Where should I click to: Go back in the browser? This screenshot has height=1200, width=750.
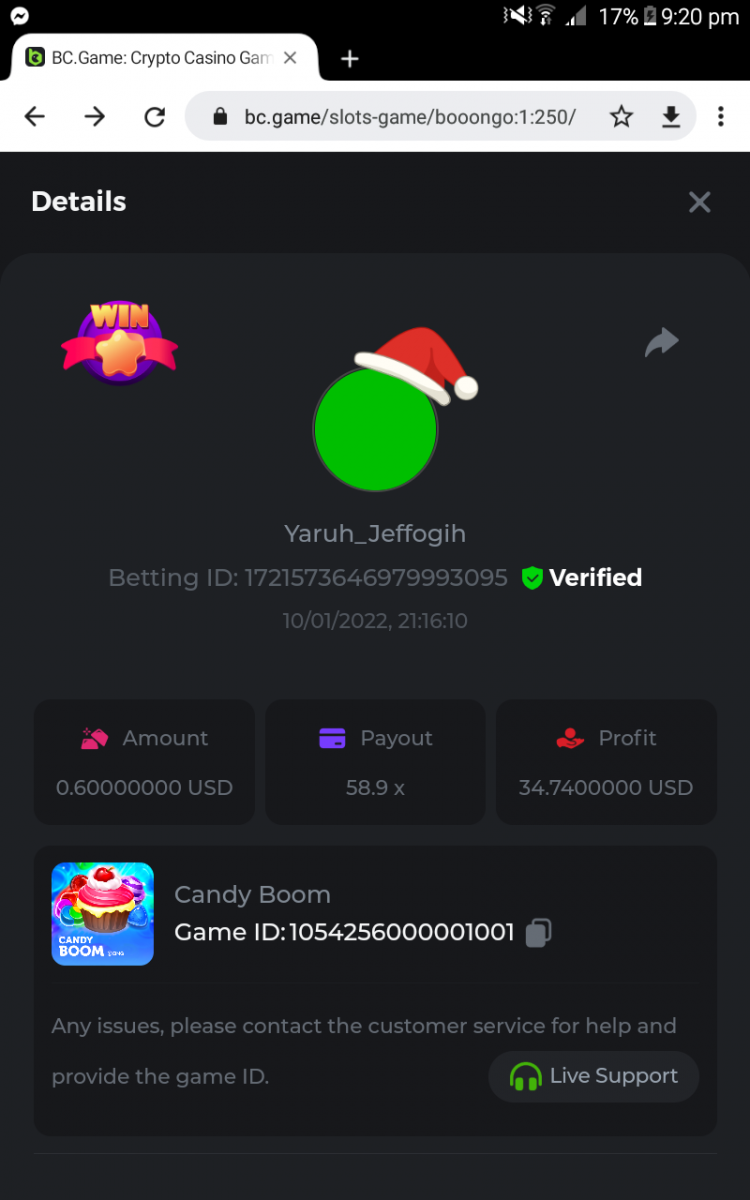coord(35,117)
